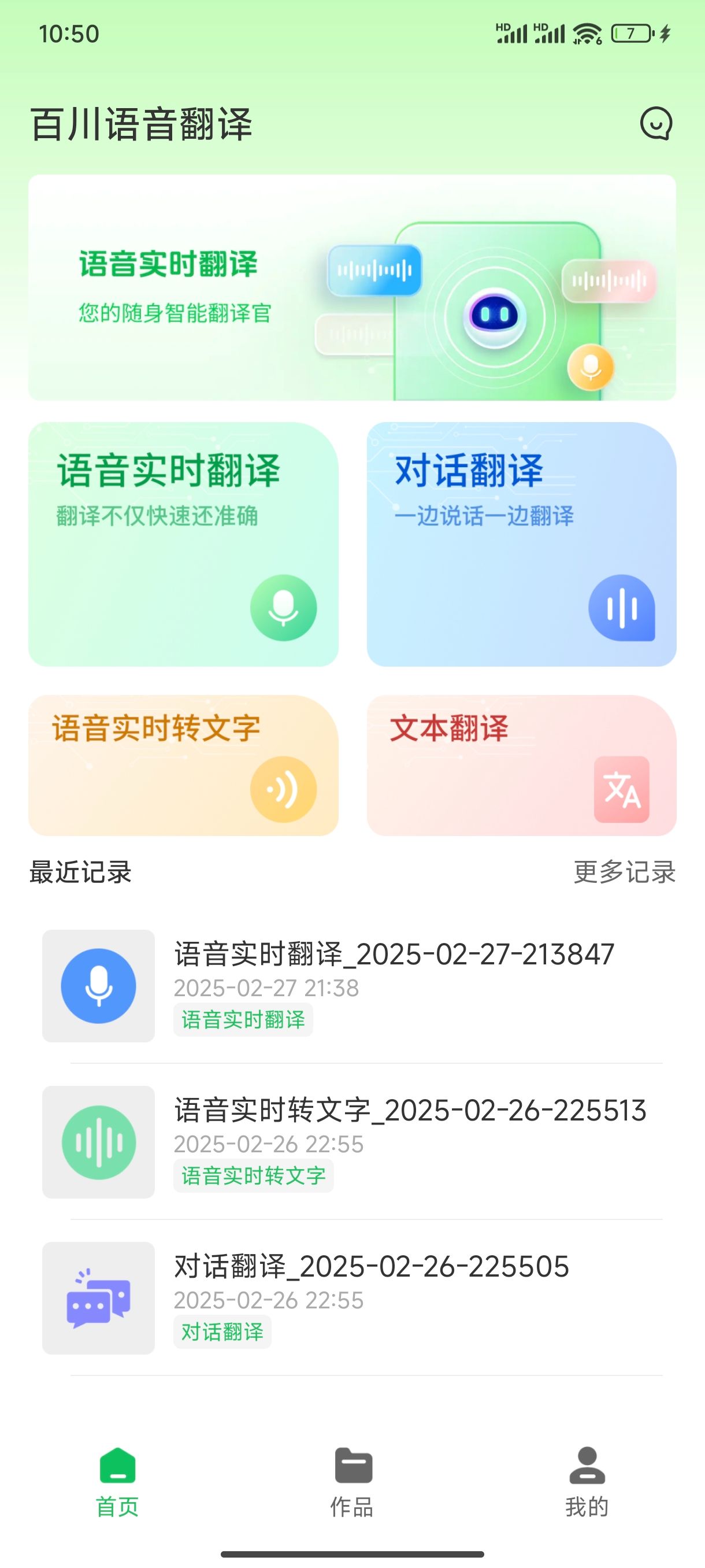
Task: Tap the 语音实时翻译 top banner
Action: [x=351, y=287]
